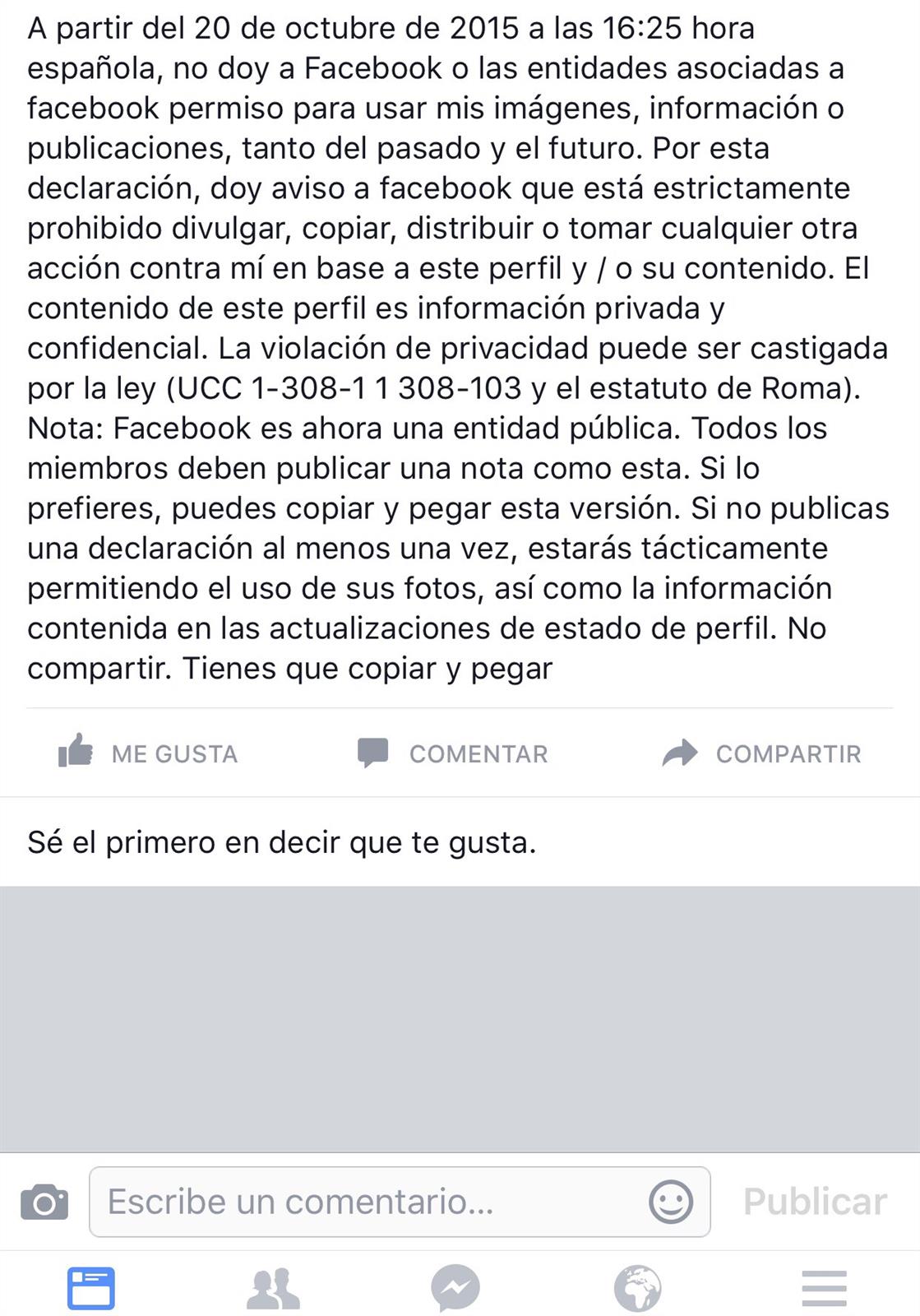Switch to the News Feed tab
Viewport: 920px width, 1316px height.
[90, 1288]
